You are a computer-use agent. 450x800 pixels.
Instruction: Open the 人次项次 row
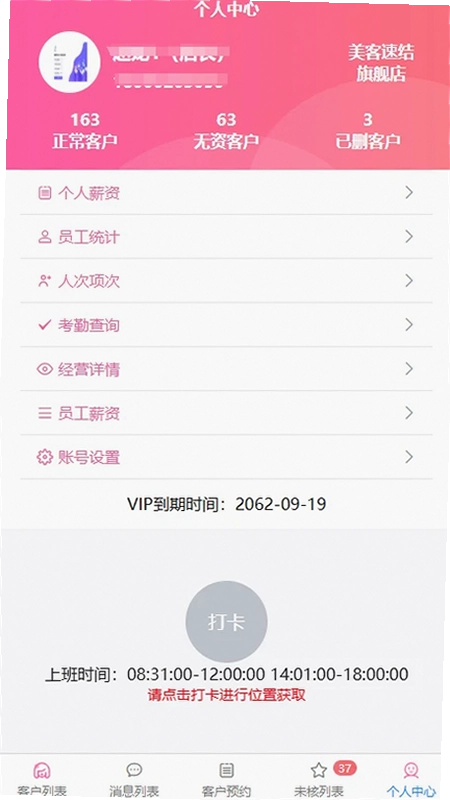pos(226,281)
